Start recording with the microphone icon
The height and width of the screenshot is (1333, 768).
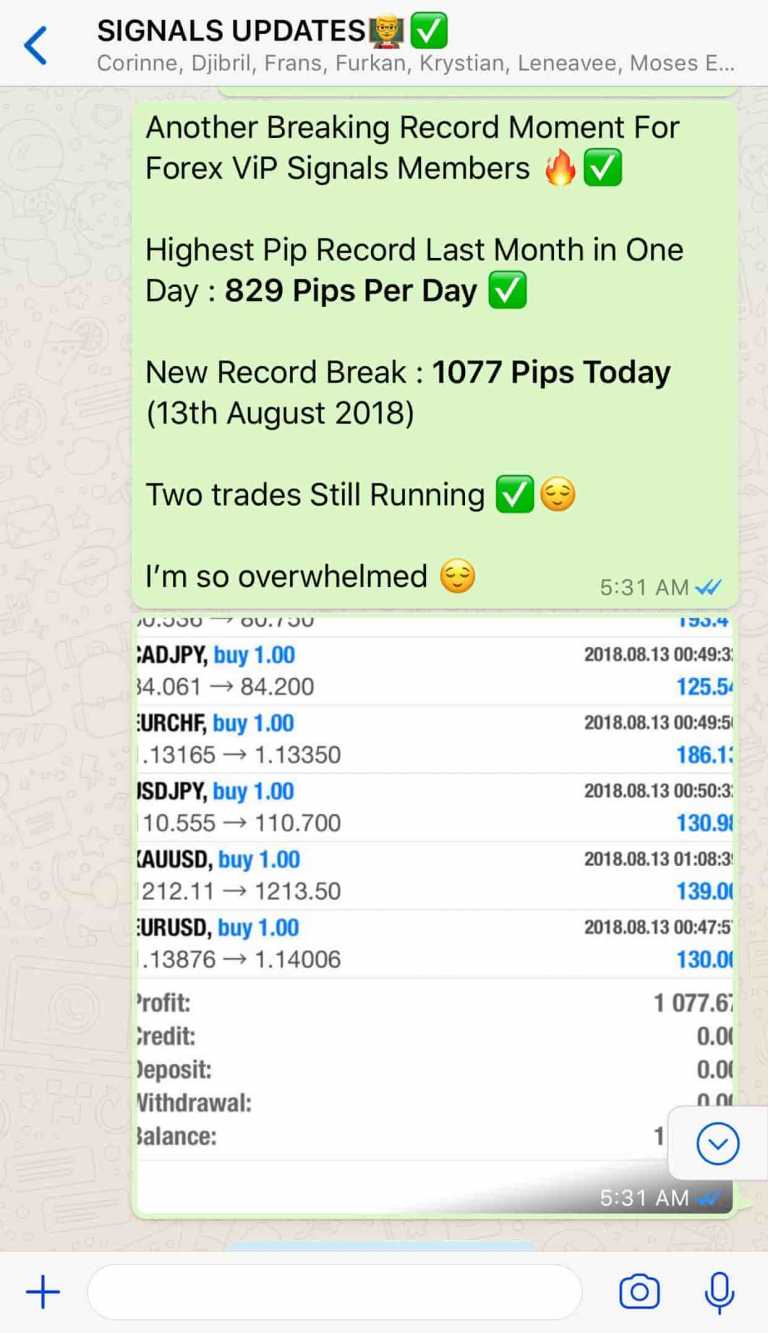point(719,1291)
